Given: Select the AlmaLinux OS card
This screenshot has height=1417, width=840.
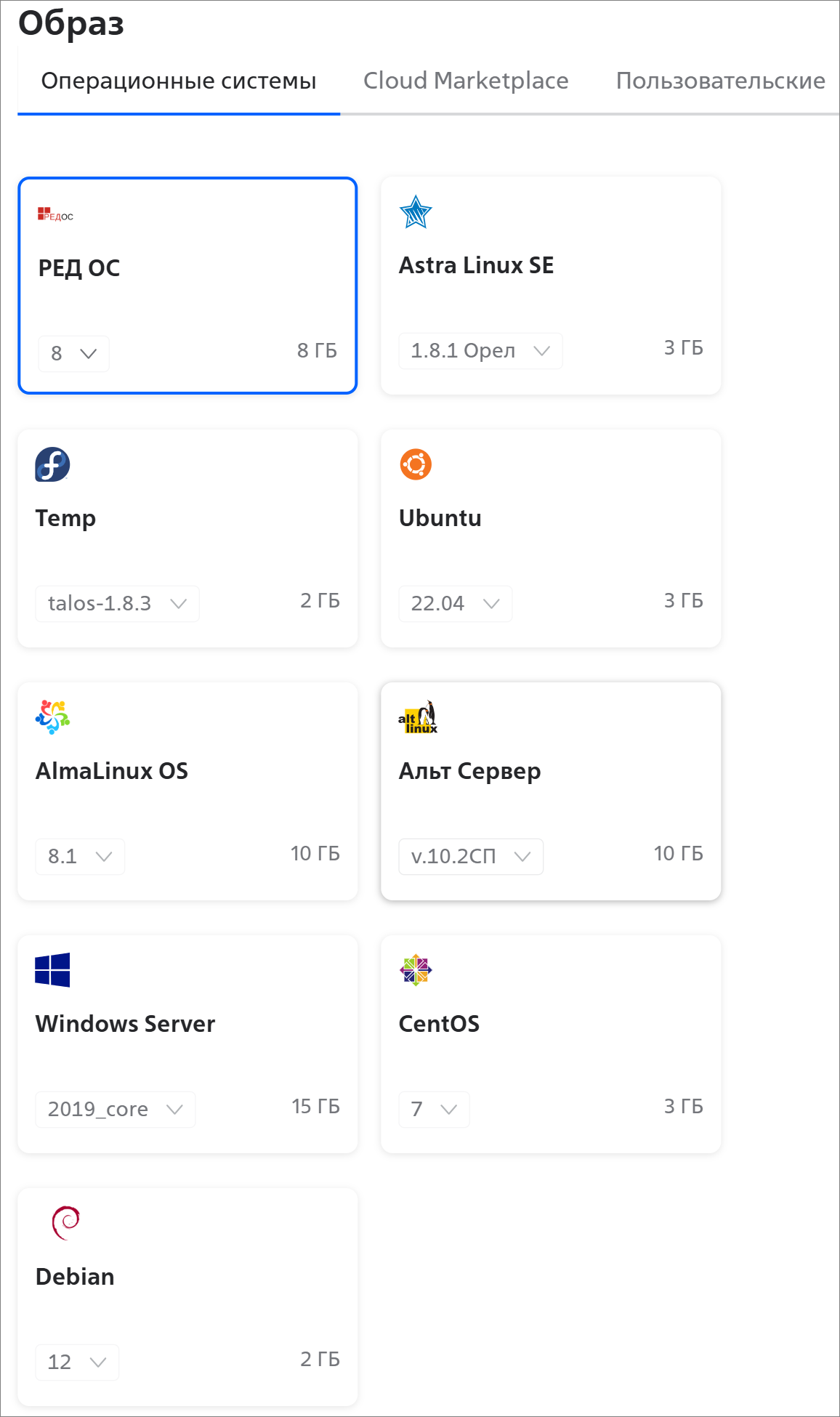Looking at the screenshot, I should pyautogui.click(x=187, y=791).
